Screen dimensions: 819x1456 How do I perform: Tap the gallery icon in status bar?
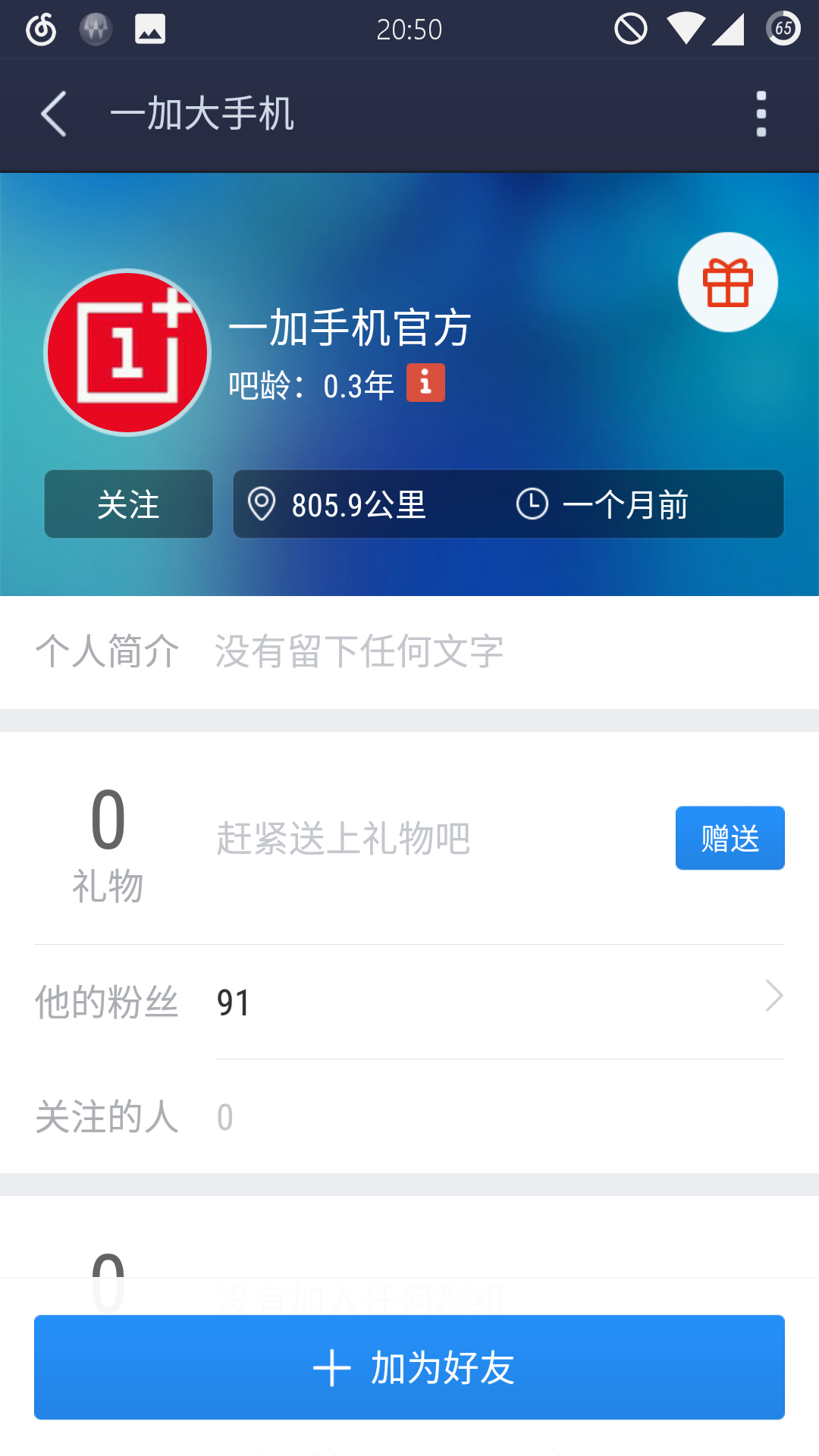tap(150, 29)
